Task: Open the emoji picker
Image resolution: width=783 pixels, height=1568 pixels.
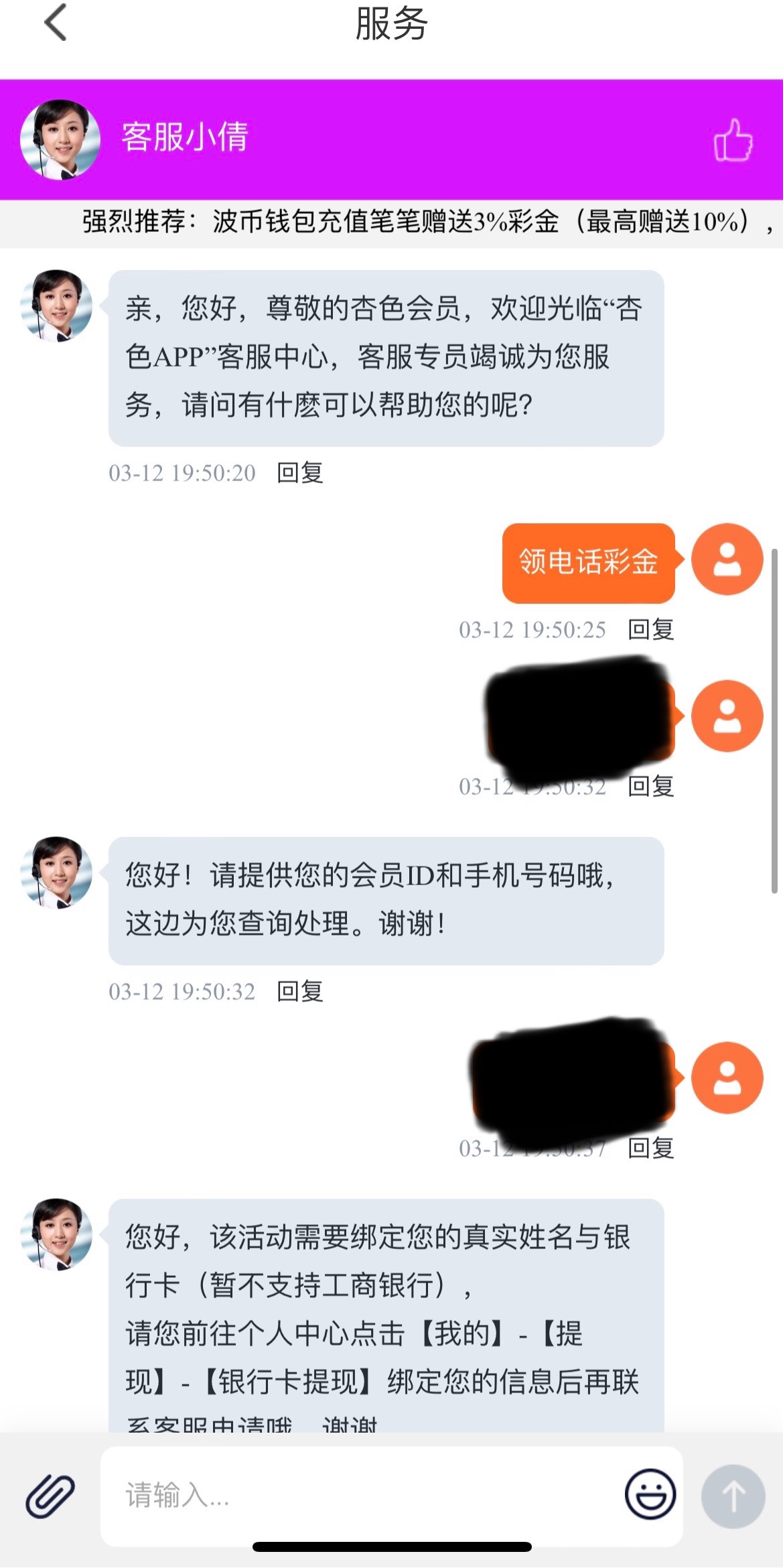Action: pos(650,1495)
